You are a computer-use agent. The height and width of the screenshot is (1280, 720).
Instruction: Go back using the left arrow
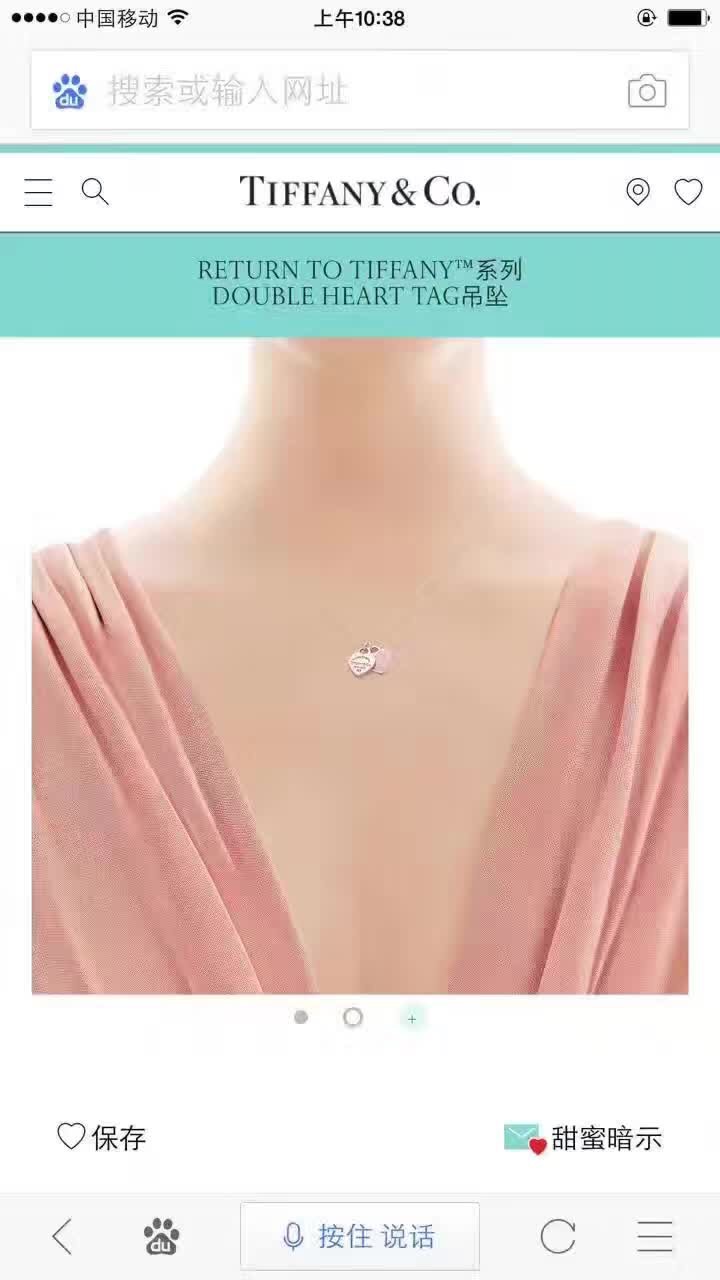coord(62,1237)
